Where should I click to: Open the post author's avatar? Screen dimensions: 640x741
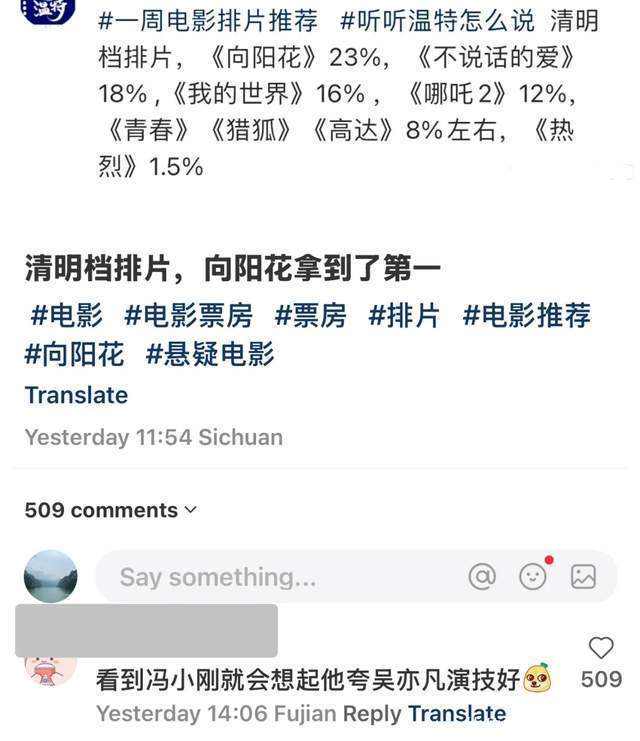[47, 10]
